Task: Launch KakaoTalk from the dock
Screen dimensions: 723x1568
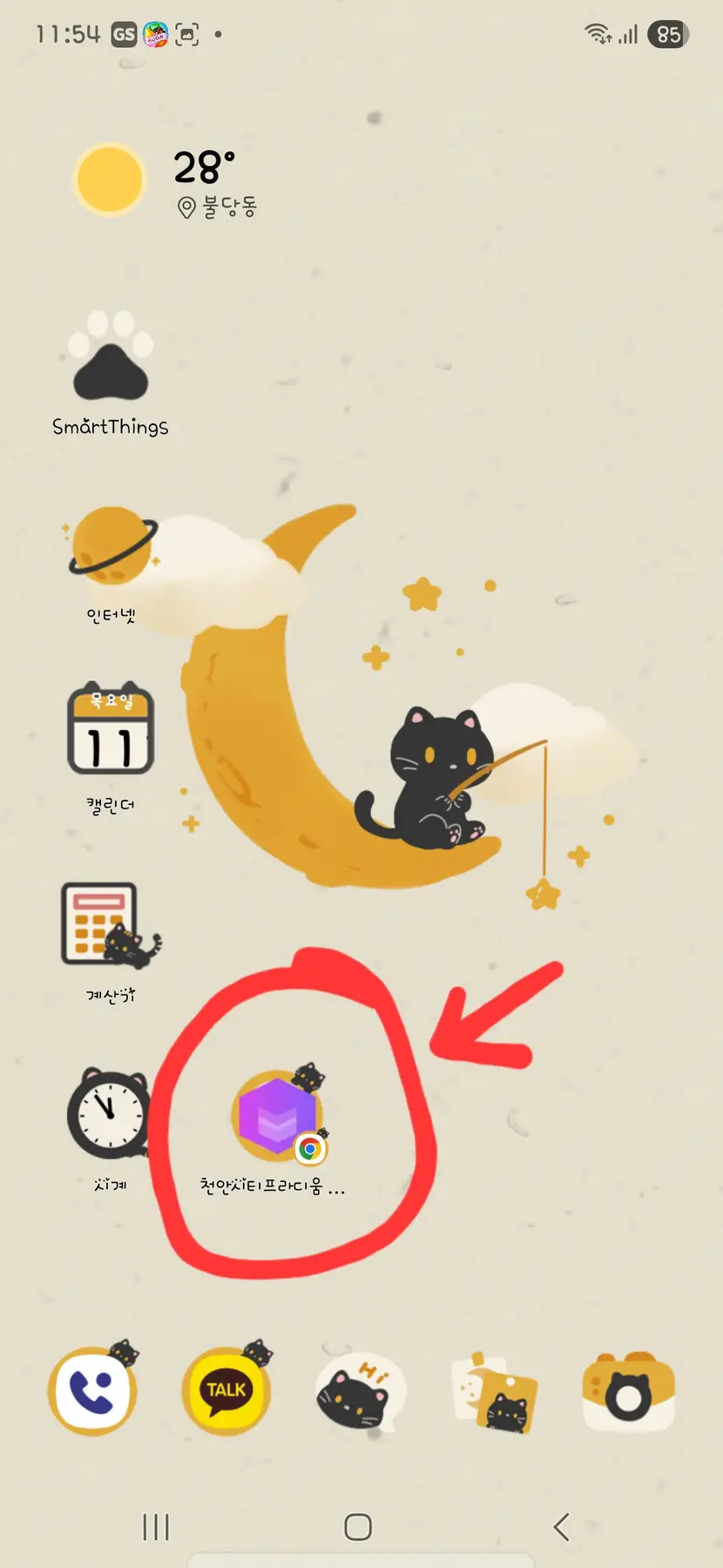Action: pos(226,1390)
